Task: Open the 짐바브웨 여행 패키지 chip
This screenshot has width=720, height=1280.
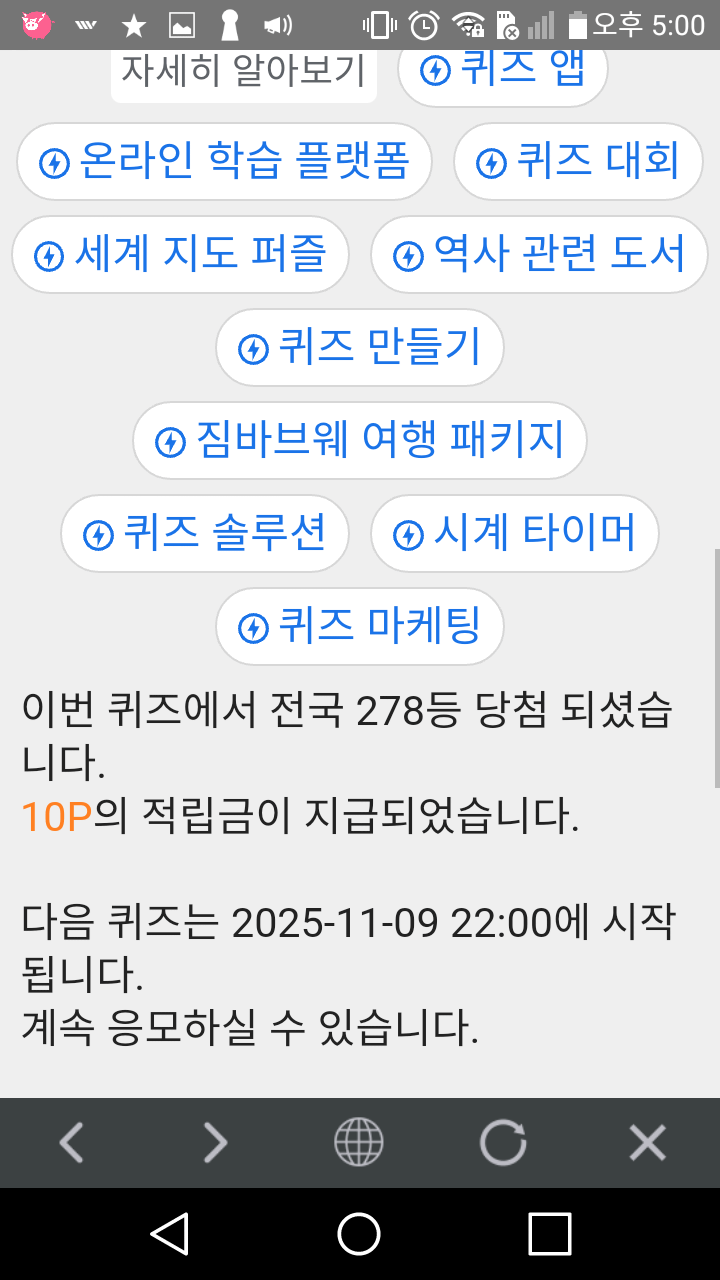Action: (x=360, y=441)
